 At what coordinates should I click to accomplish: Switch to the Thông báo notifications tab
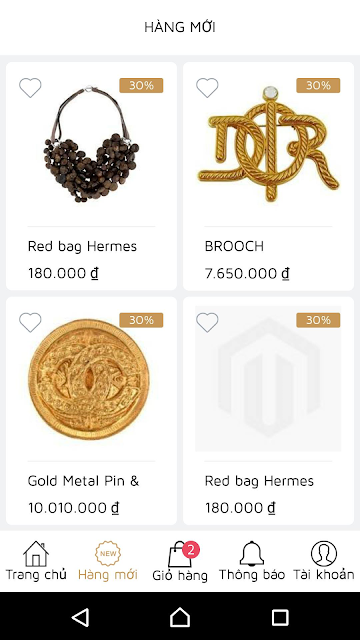(x=252, y=561)
